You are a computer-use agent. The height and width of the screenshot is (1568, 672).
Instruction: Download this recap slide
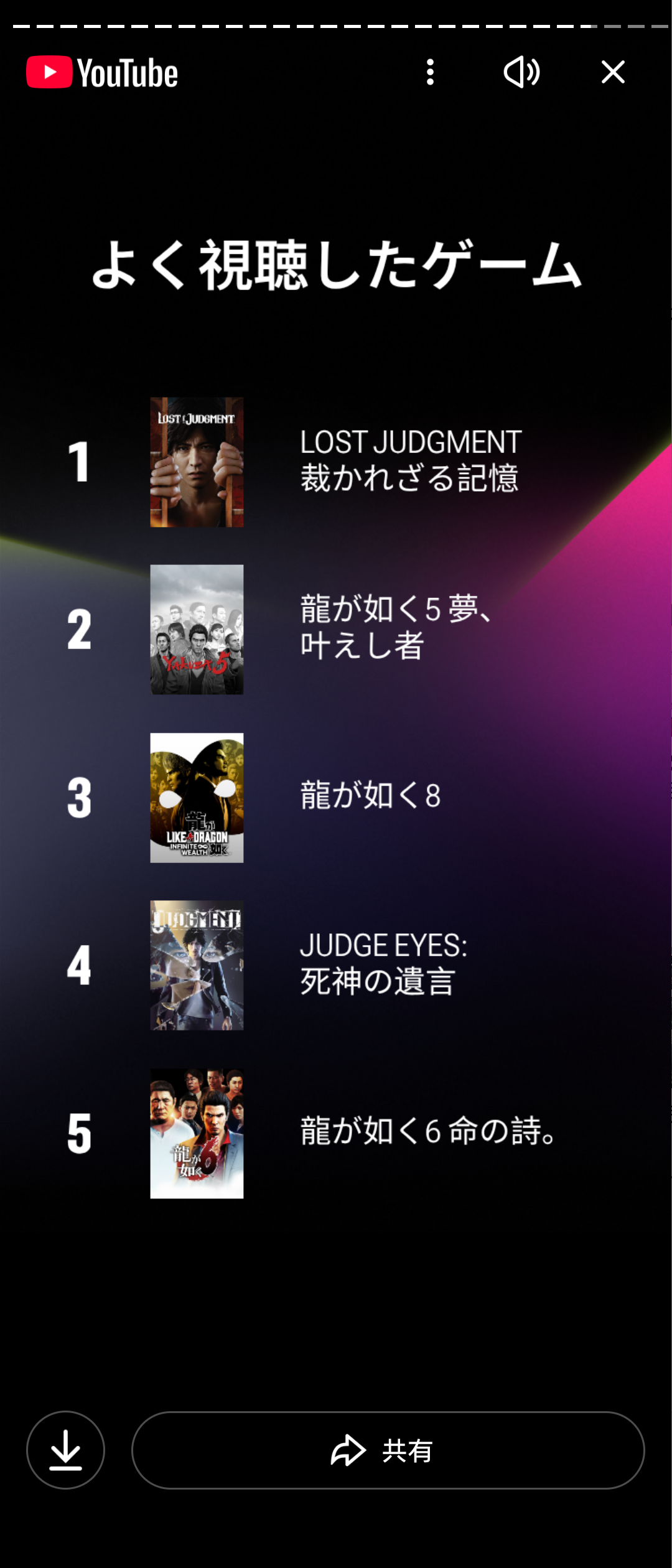point(65,1450)
